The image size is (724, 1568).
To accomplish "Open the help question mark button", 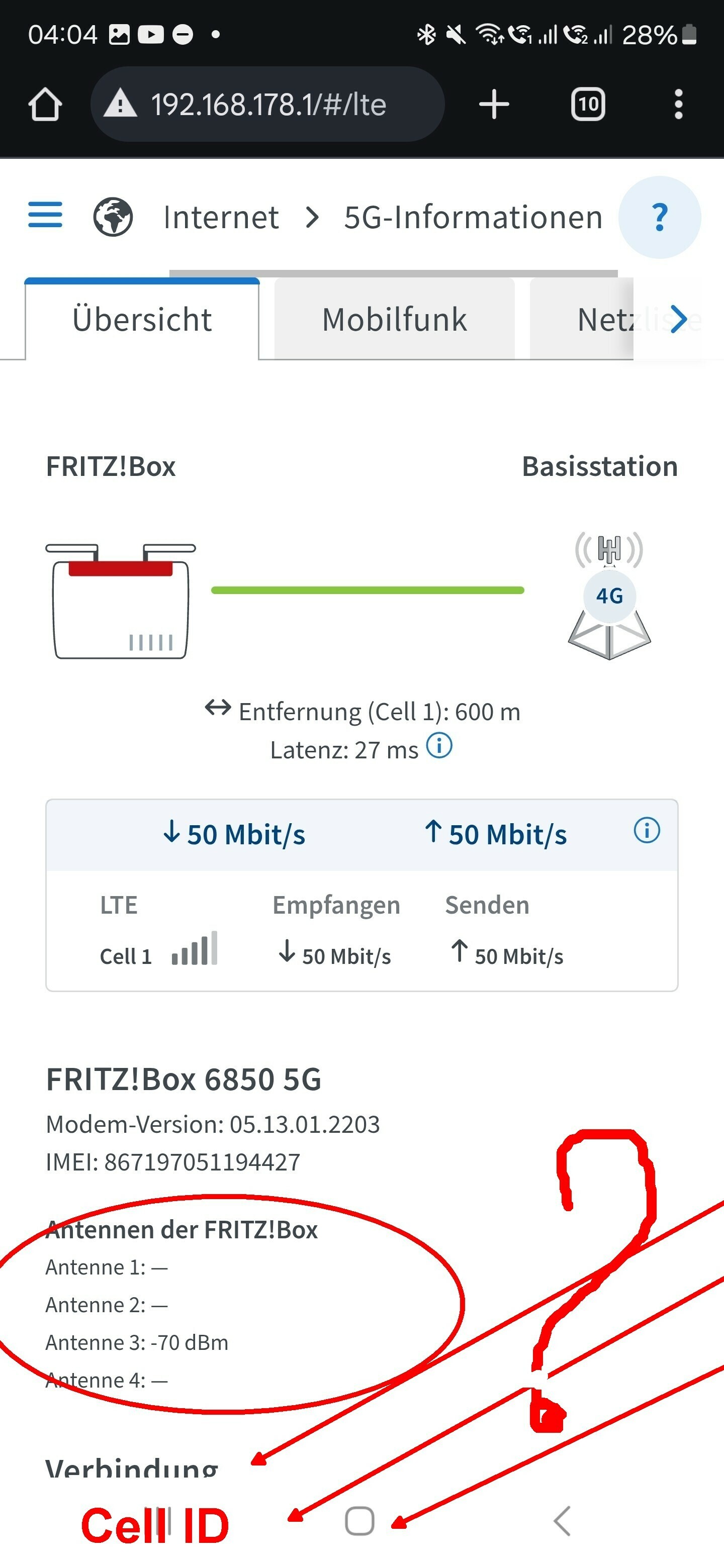I will coord(660,217).
